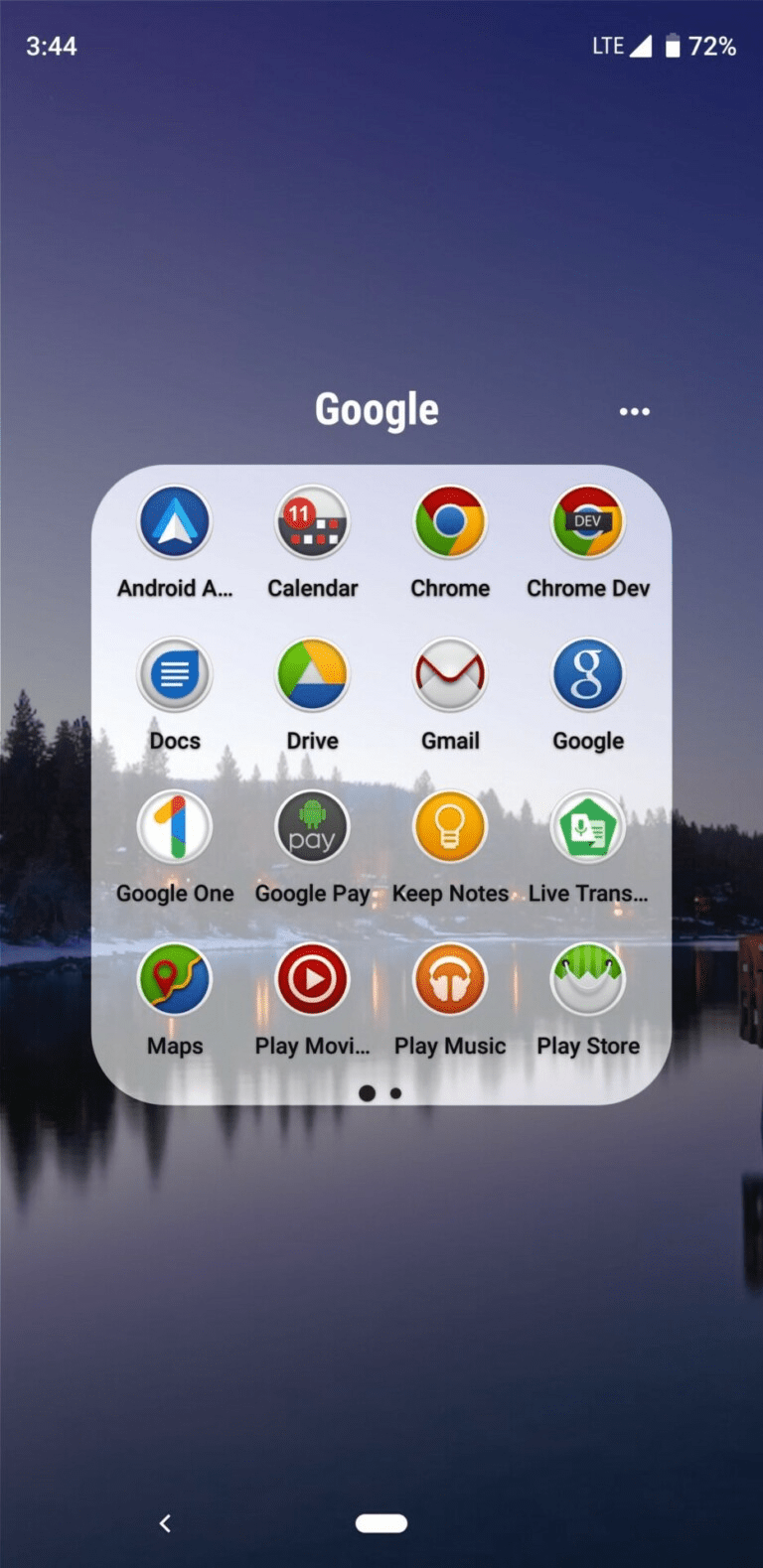Open Play Movies
The width and height of the screenshot is (763, 1568).
coord(312,980)
